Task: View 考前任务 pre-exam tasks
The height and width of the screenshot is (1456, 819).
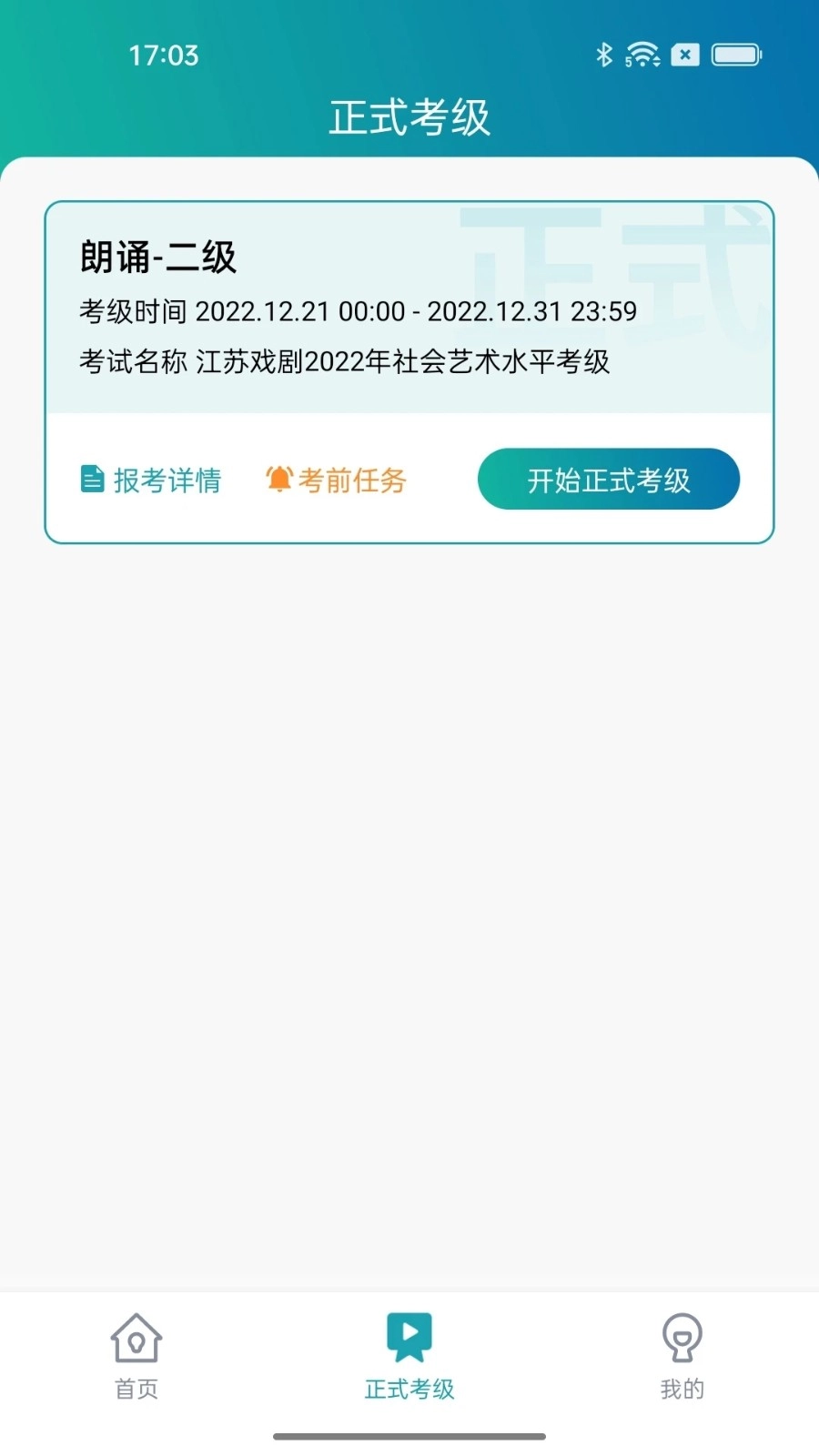Action: click(337, 480)
